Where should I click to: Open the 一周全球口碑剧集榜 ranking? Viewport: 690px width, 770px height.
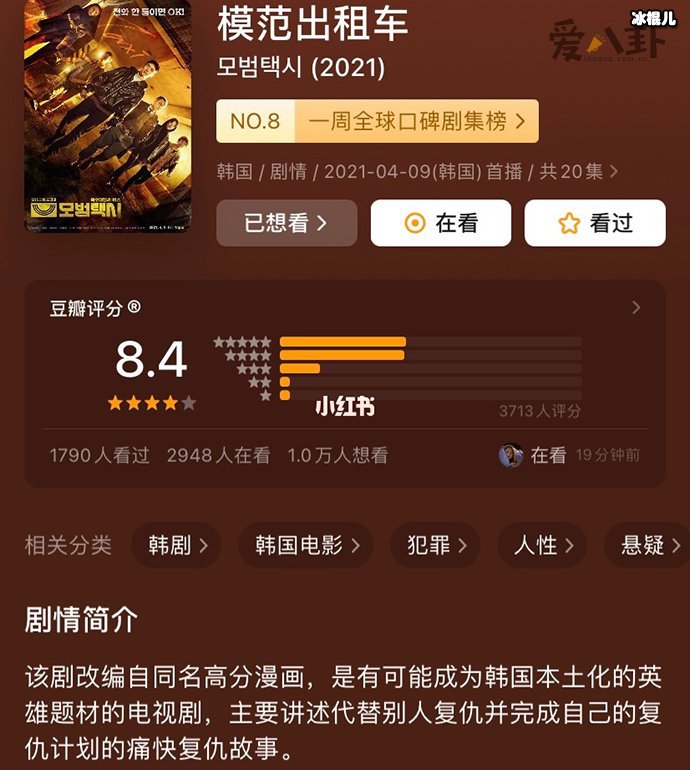[x=377, y=122]
